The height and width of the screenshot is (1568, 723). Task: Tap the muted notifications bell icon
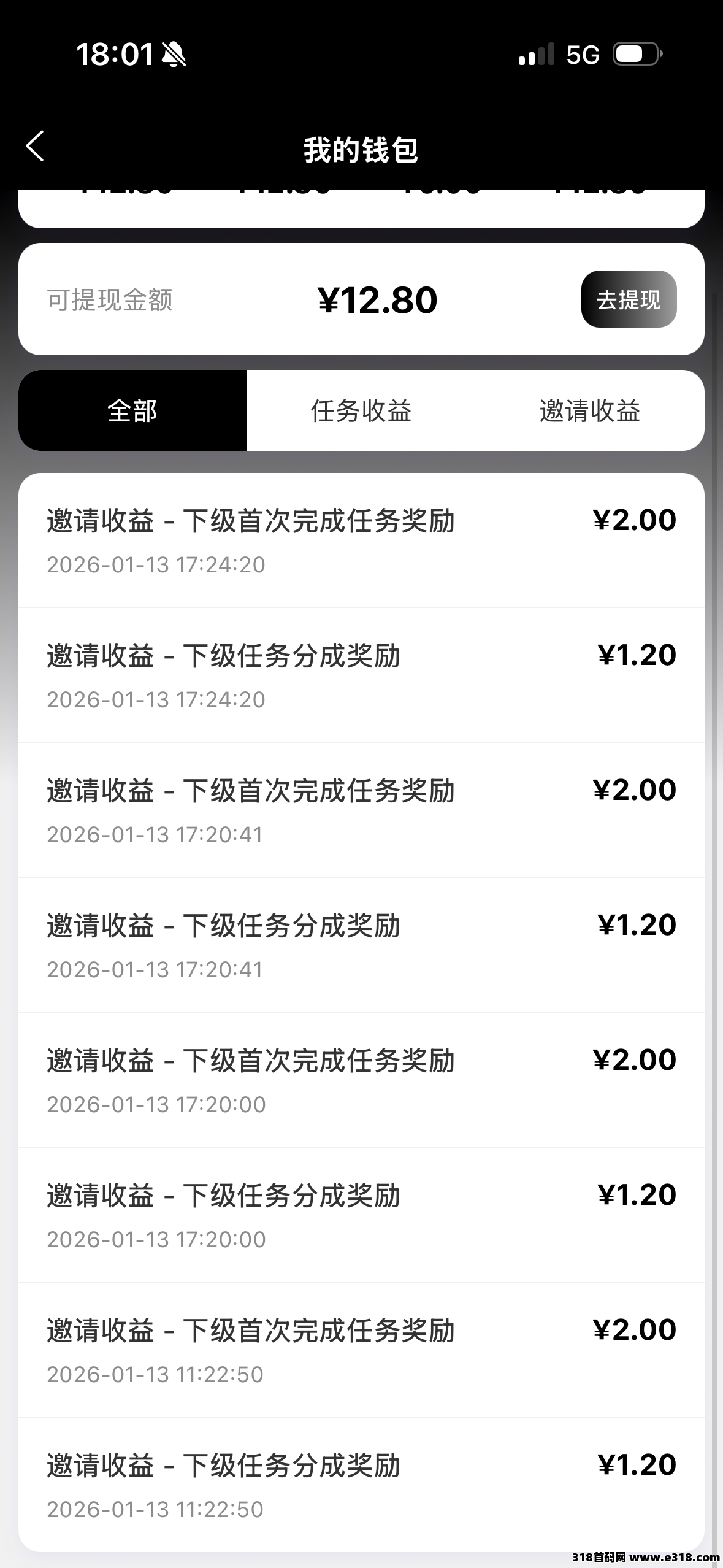coord(174,55)
